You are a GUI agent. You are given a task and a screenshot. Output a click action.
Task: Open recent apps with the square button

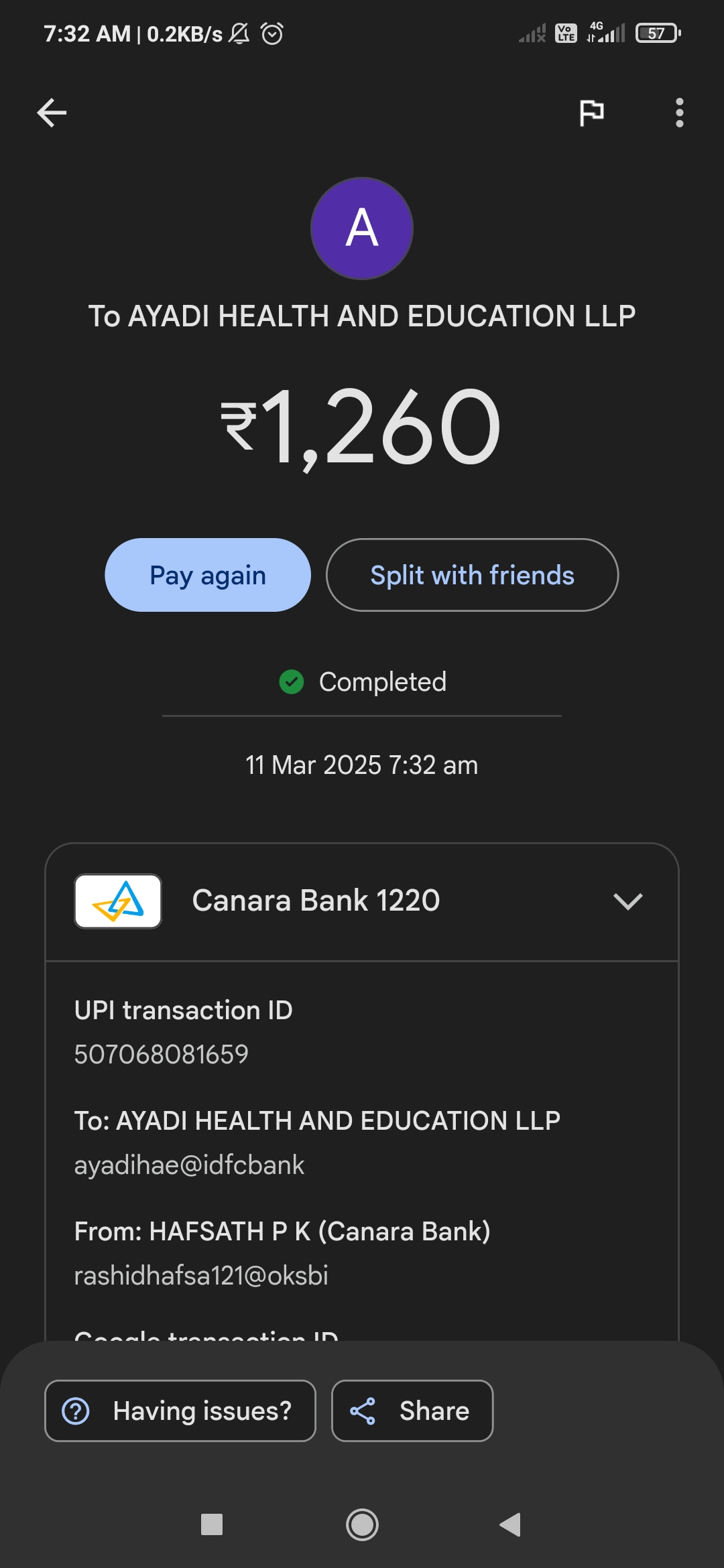tap(212, 1525)
